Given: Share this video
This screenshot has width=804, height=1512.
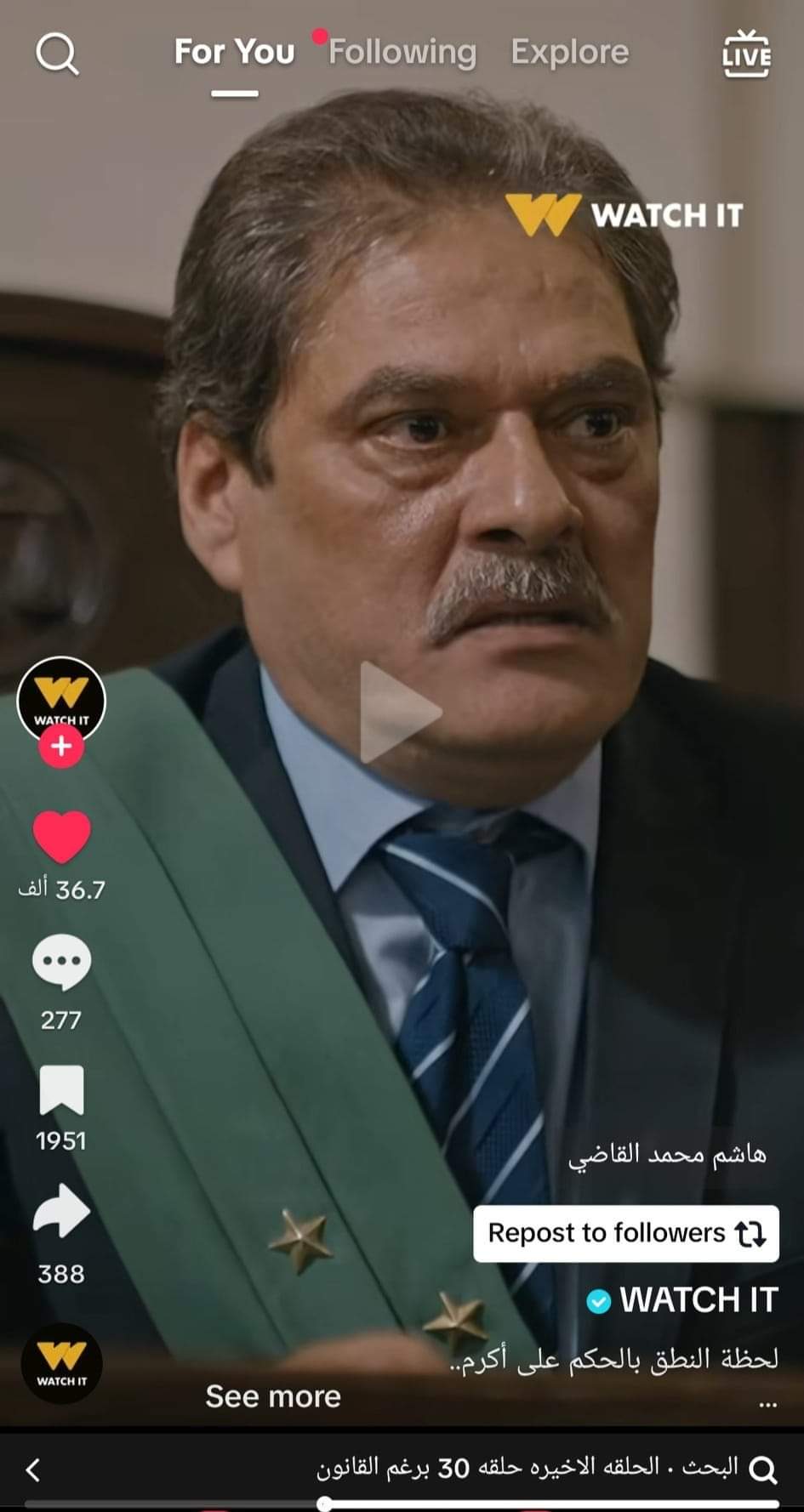Looking at the screenshot, I should 61,1211.
